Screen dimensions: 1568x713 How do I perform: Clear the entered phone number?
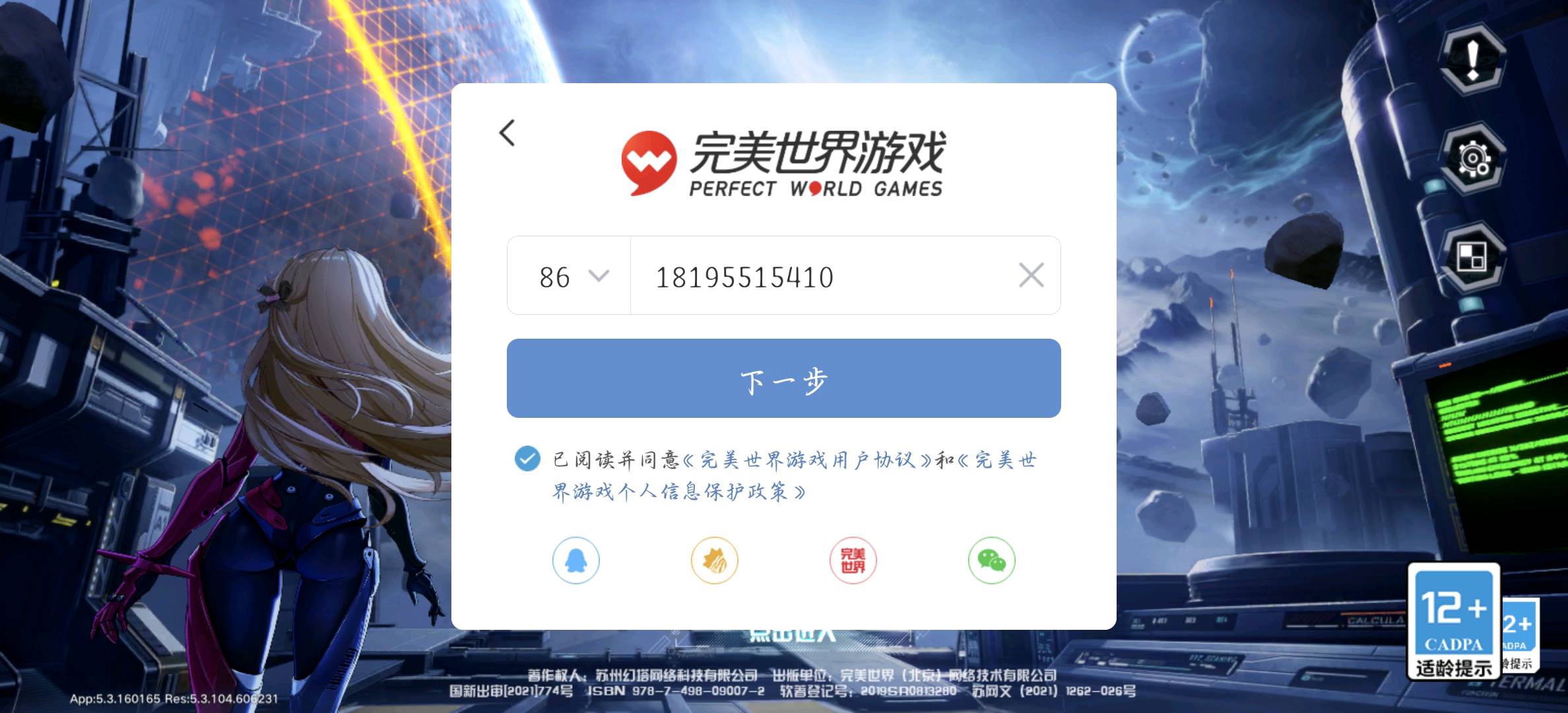click(1031, 275)
